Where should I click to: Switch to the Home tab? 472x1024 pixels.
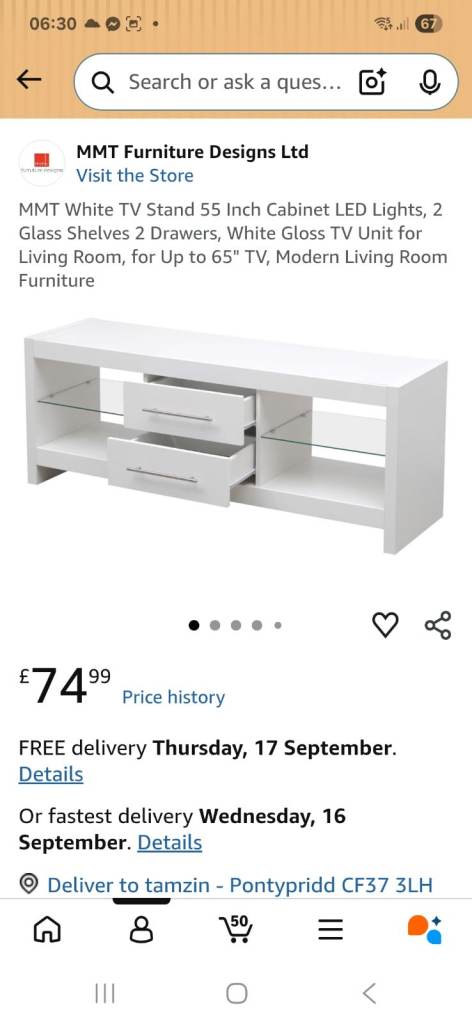[47, 929]
